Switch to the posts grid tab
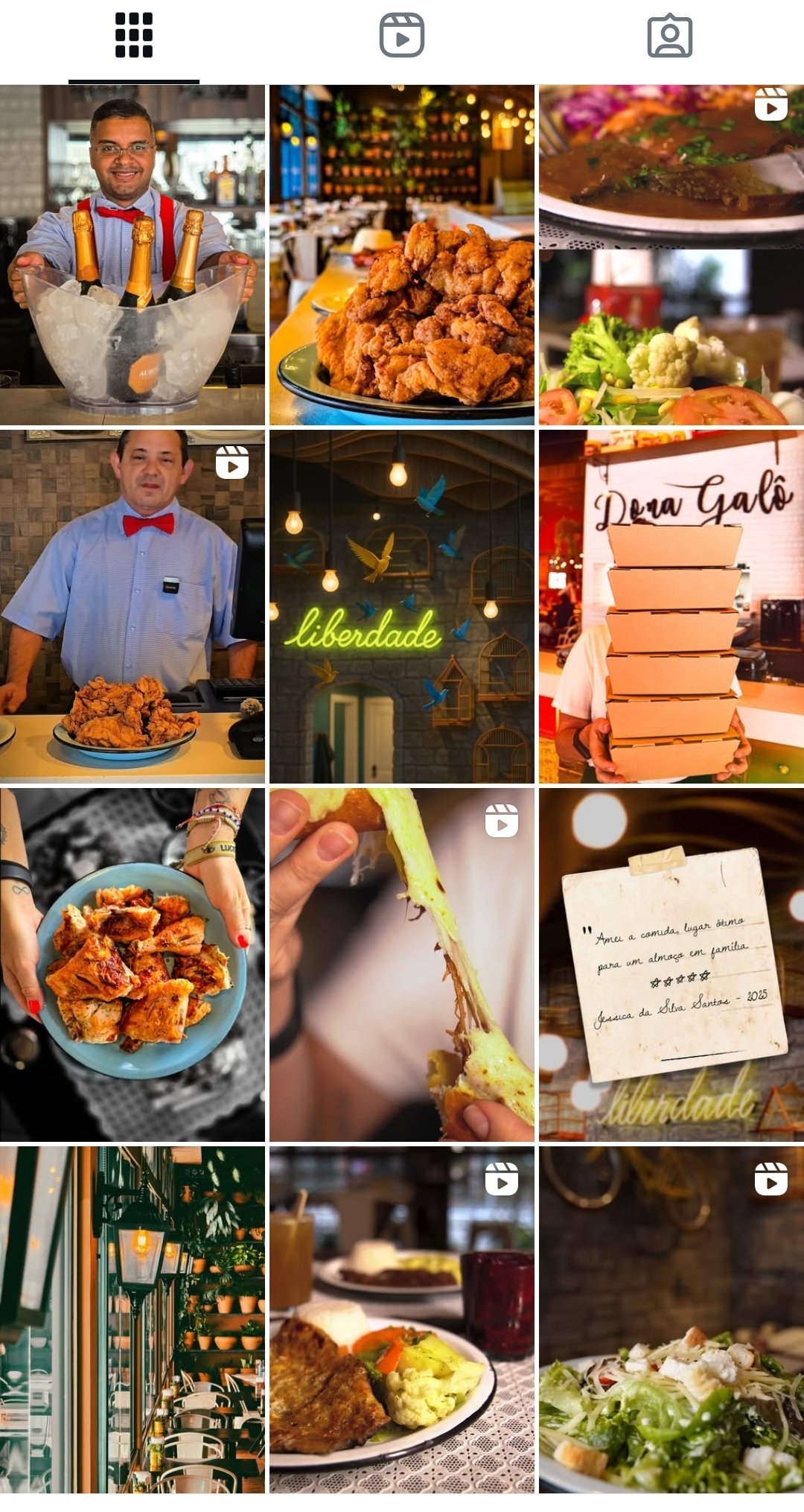 [134, 36]
